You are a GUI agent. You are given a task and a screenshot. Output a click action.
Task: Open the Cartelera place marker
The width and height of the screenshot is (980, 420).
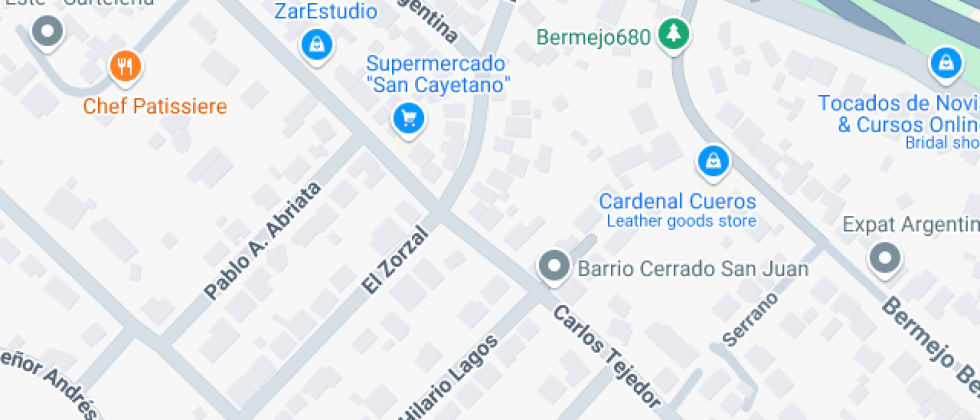47,32
